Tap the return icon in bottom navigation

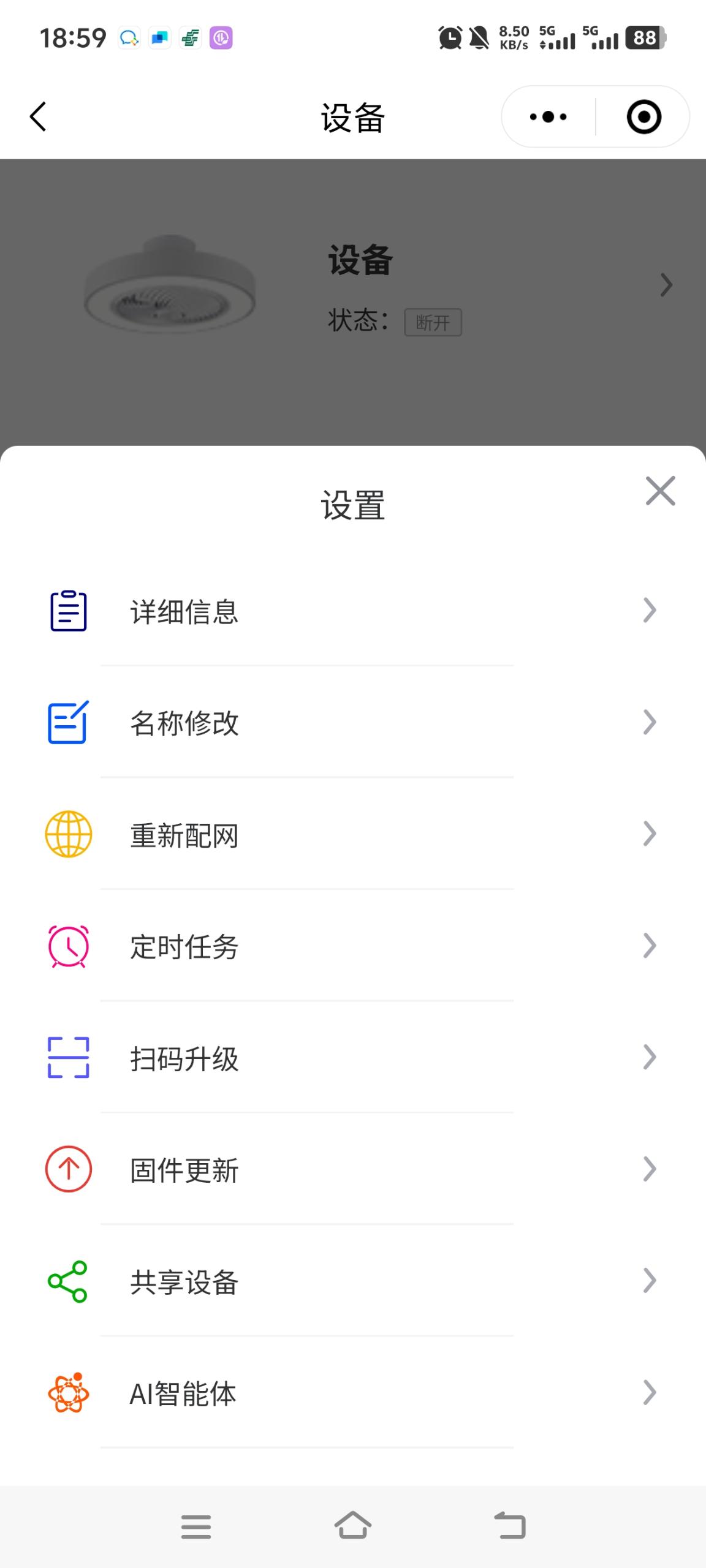coord(510,1525)
